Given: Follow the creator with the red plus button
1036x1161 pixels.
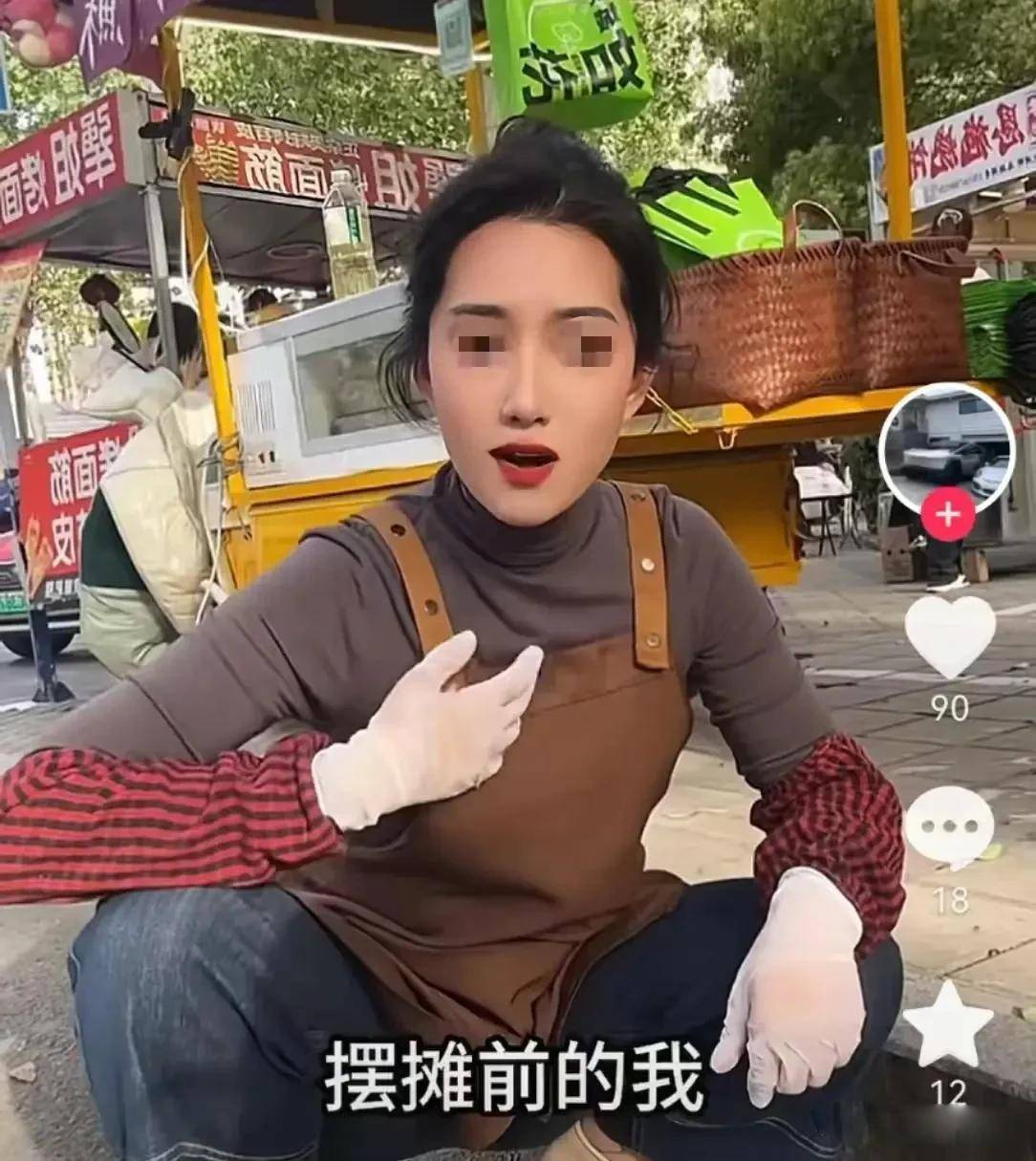Looking at the screenshot, I should click(947, 516).
